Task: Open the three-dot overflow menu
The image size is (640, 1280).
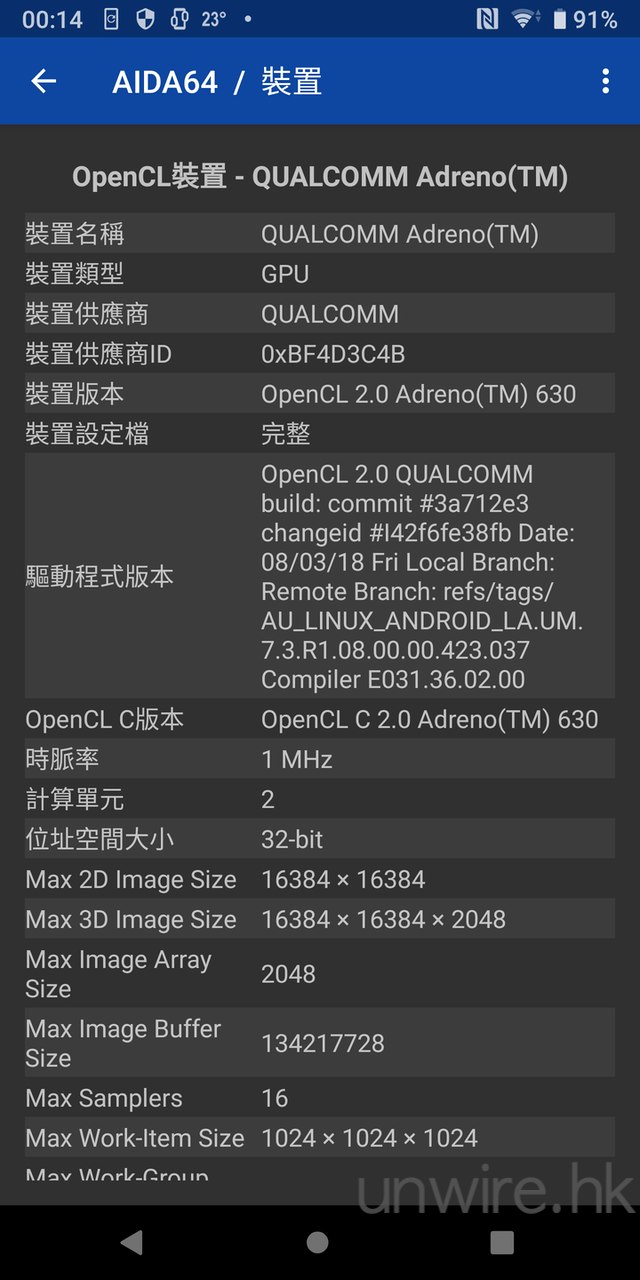Action: (605, 81)
